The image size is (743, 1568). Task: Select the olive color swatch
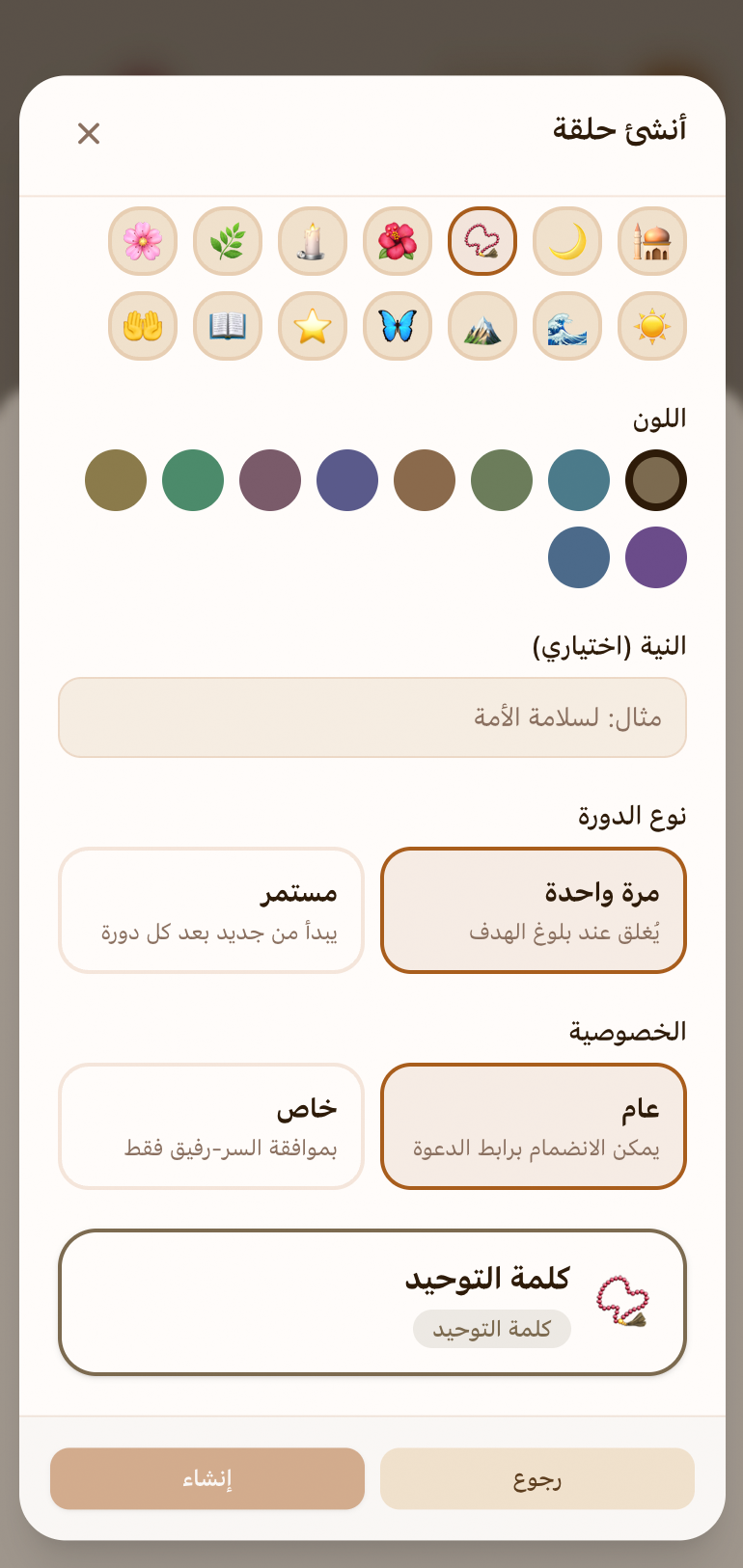tap(116, 480)
